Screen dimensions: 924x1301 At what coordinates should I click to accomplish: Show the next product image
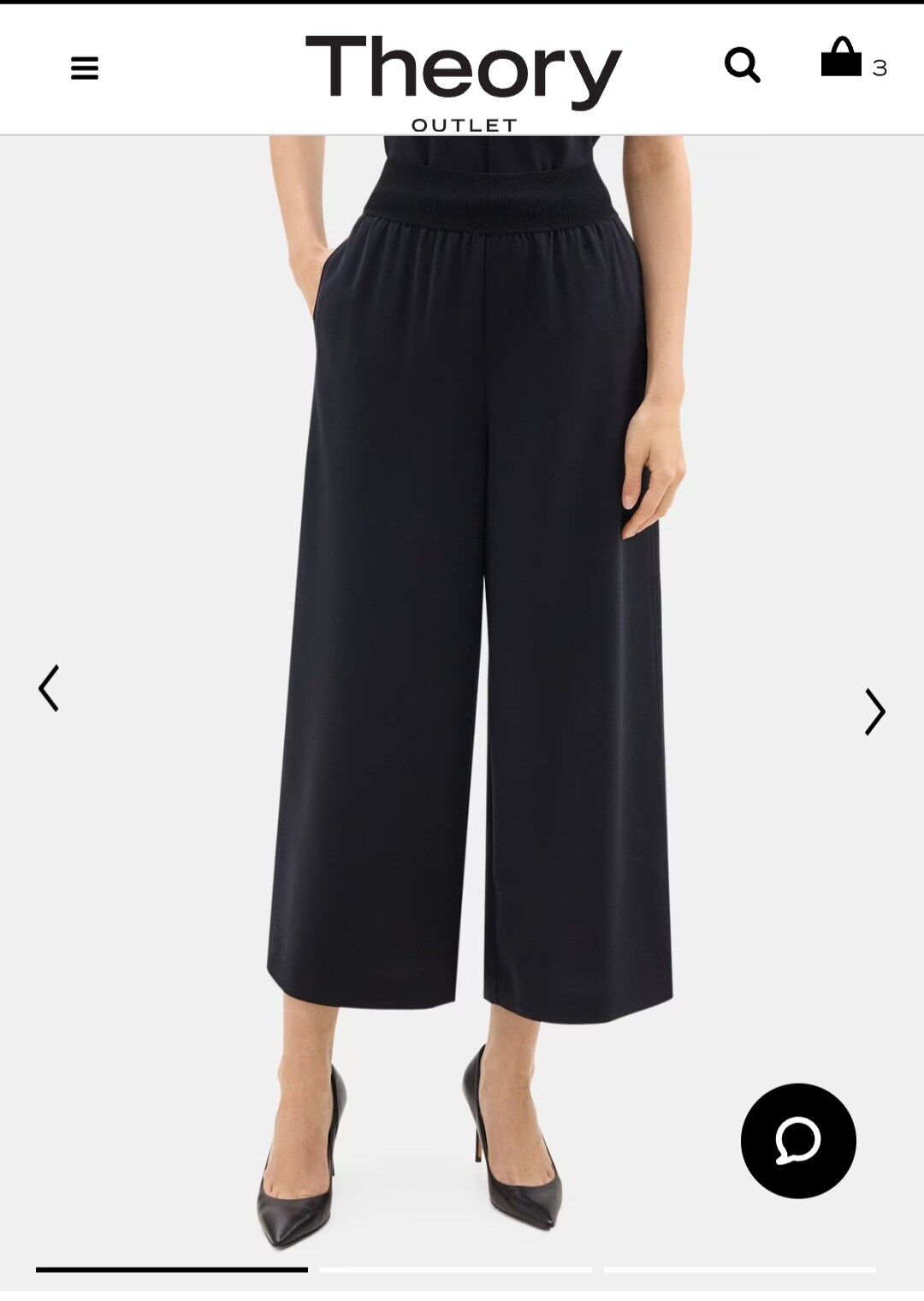pyautogui.click(x=874, y=711)
